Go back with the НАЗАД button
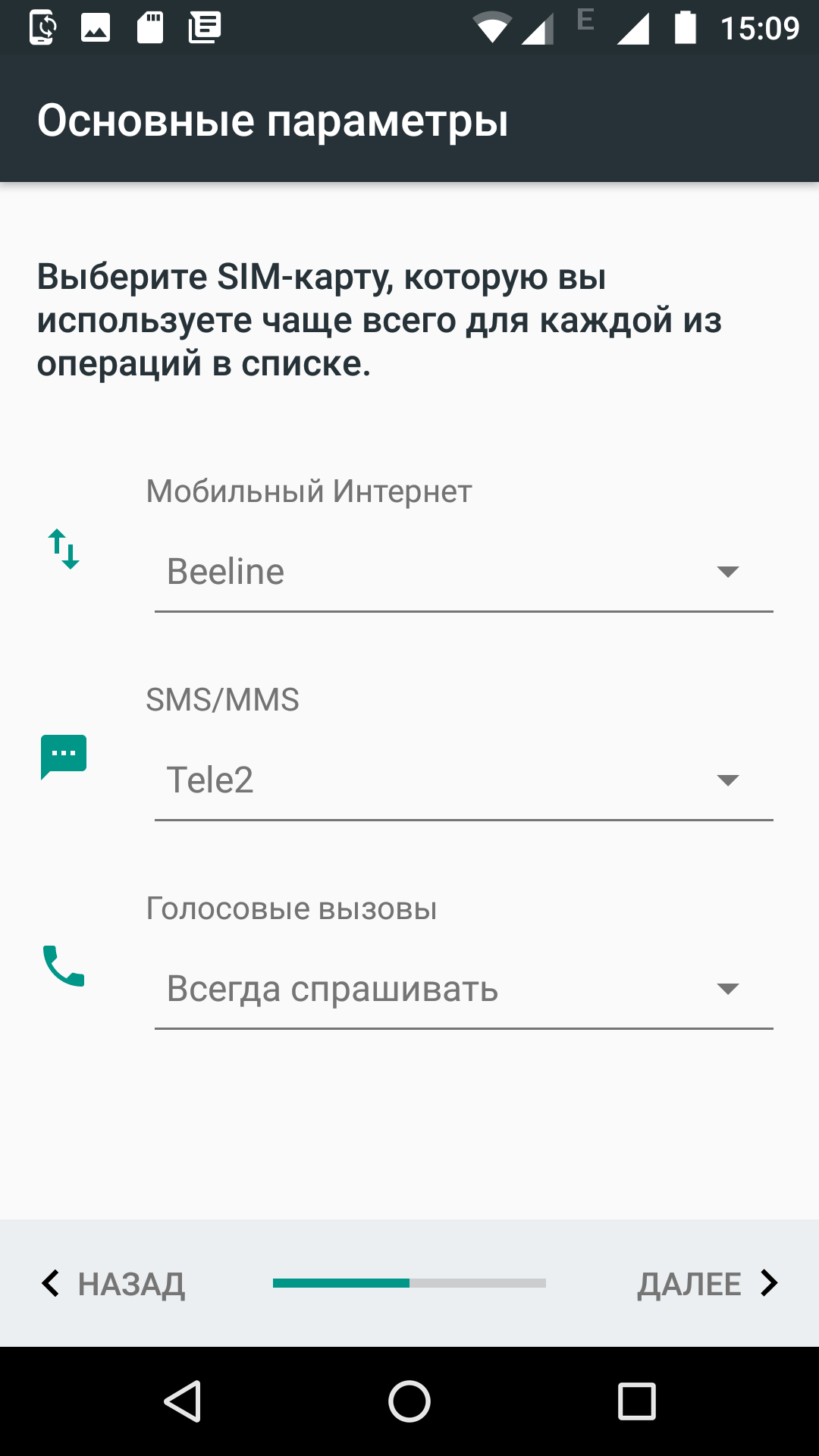819x1456 pixels. pos(114,1284)
